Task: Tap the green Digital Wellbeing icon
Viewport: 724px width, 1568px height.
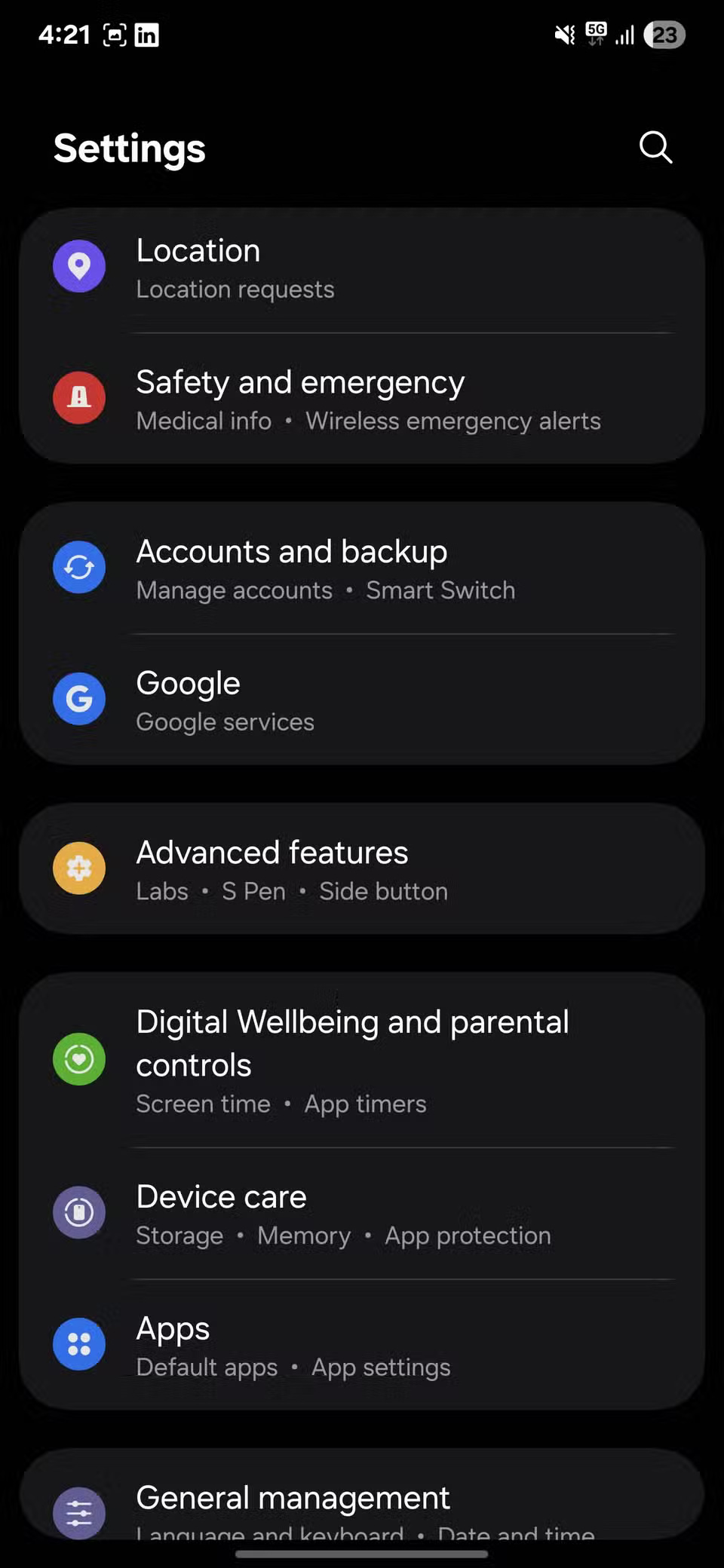Action: 78,1059
